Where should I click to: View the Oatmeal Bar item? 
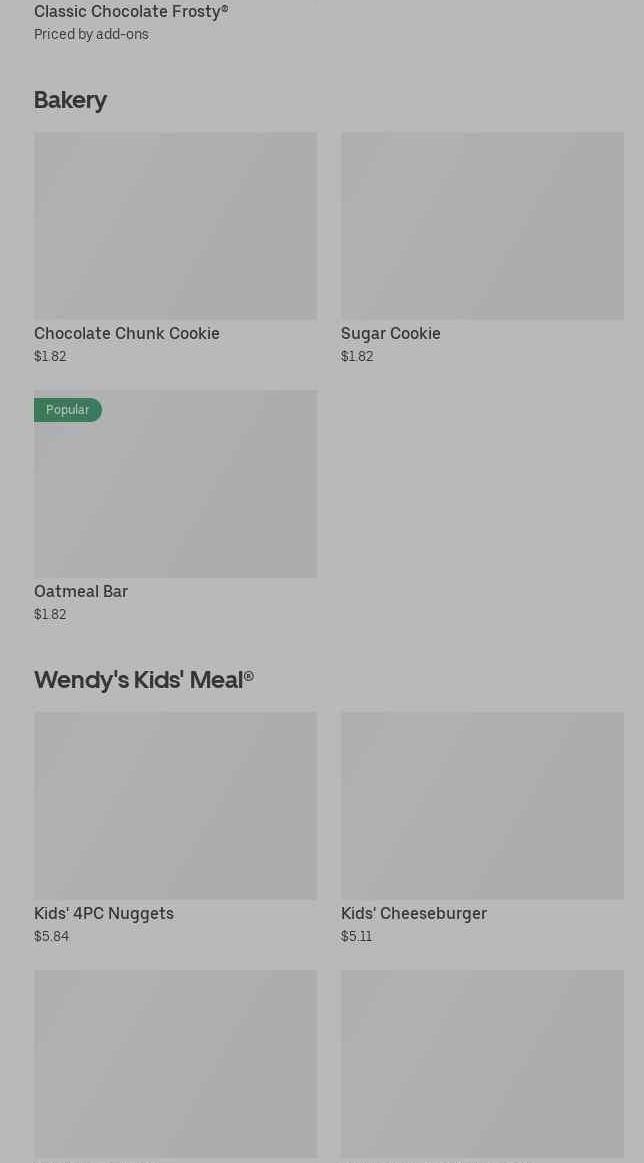pyautogui.click(x=175, y=485)
